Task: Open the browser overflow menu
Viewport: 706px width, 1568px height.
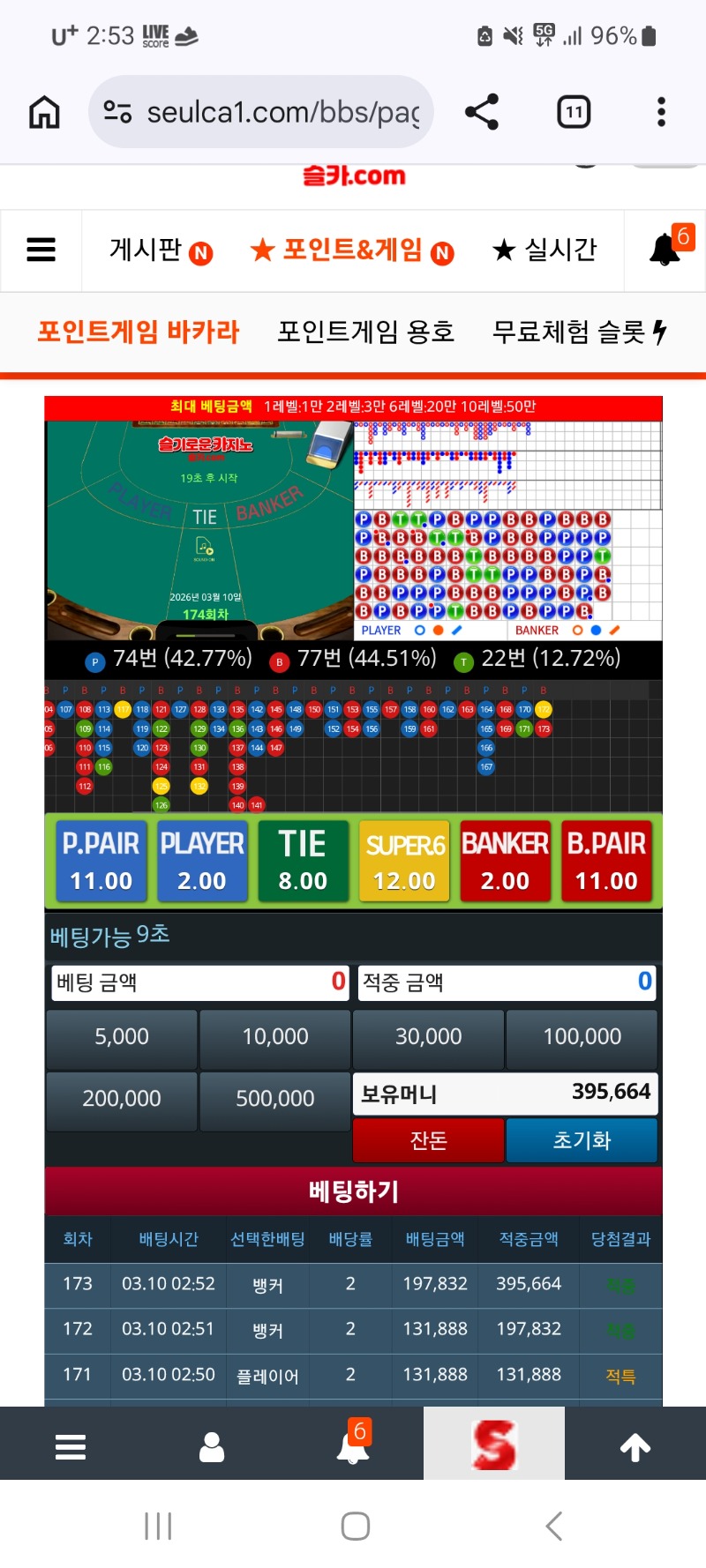Action: pos(661,112)
